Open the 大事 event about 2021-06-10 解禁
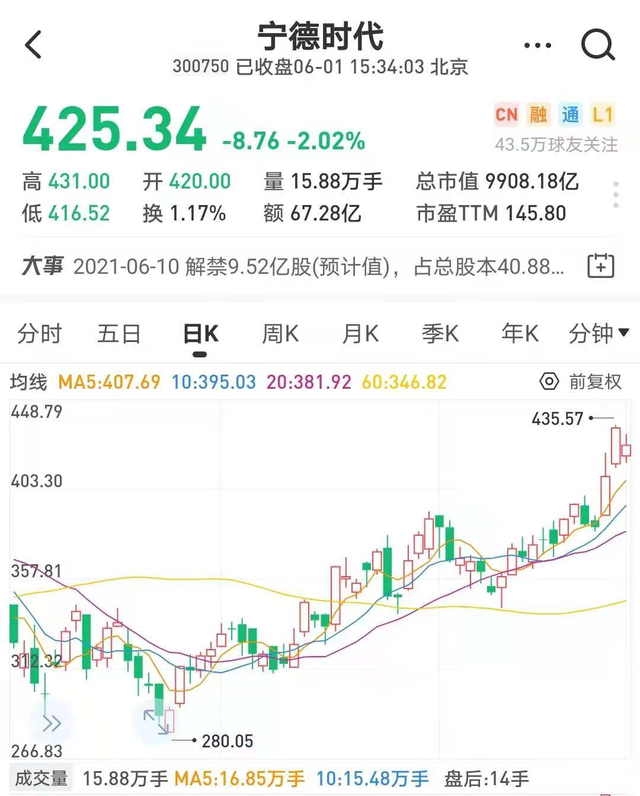 point(293,266)
